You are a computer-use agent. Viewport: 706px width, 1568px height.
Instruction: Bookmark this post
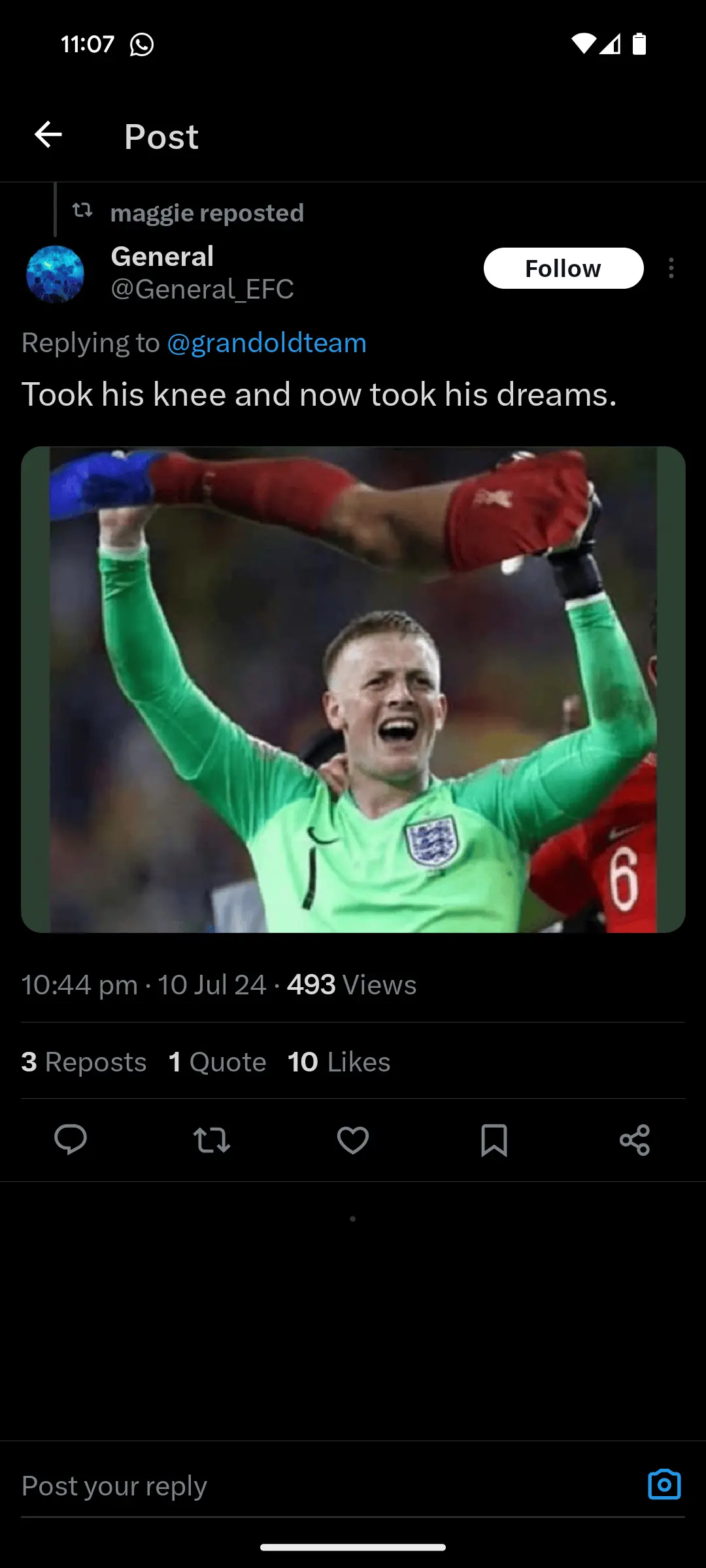click(494, 1140)
